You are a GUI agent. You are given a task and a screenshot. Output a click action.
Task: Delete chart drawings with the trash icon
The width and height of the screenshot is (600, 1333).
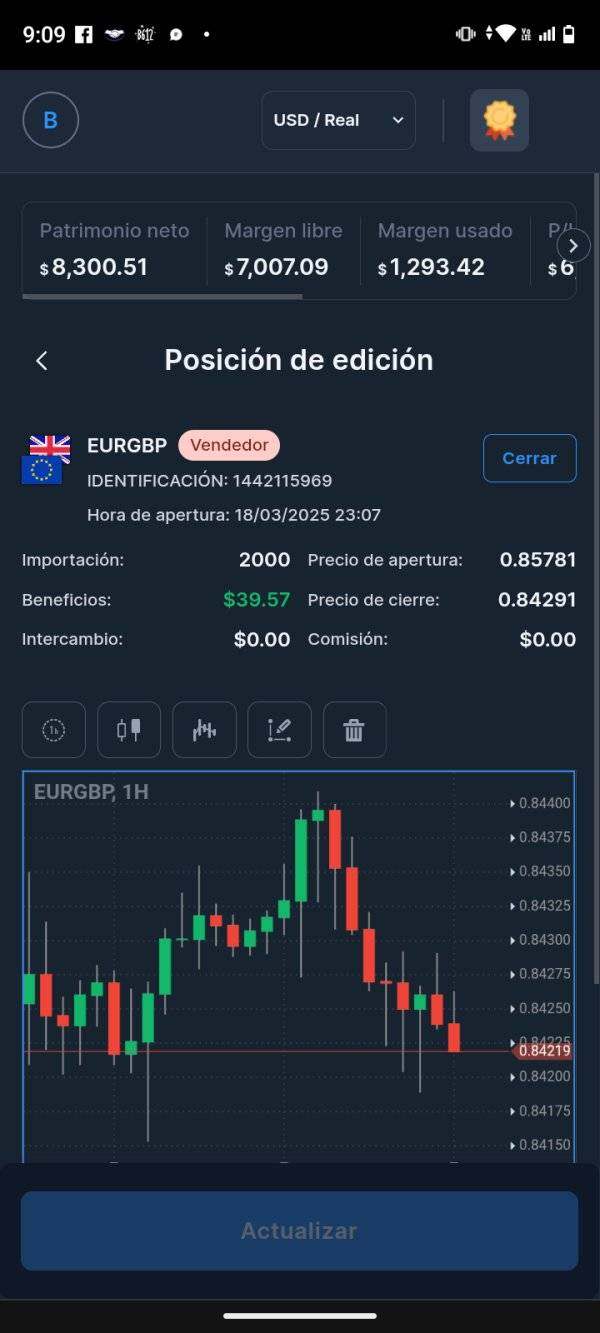[x=354, y=730]
